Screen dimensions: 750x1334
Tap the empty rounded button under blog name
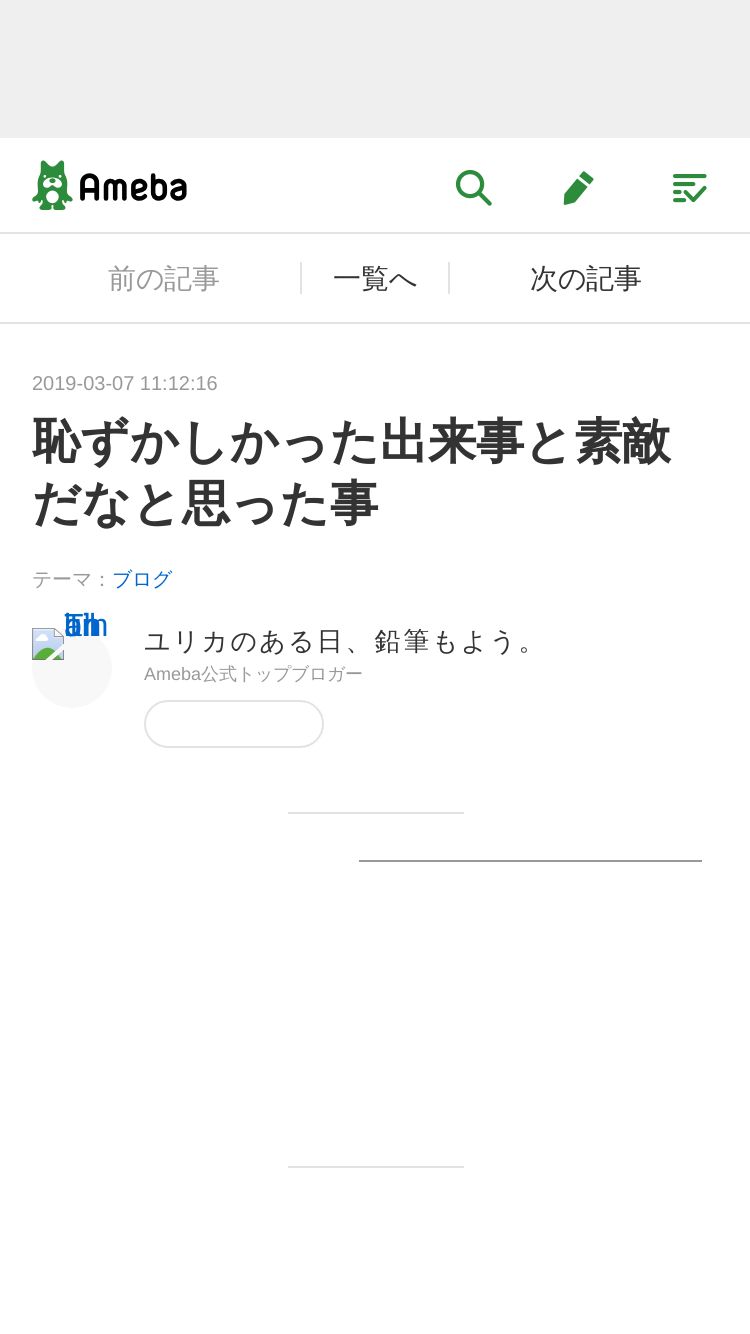234,724
